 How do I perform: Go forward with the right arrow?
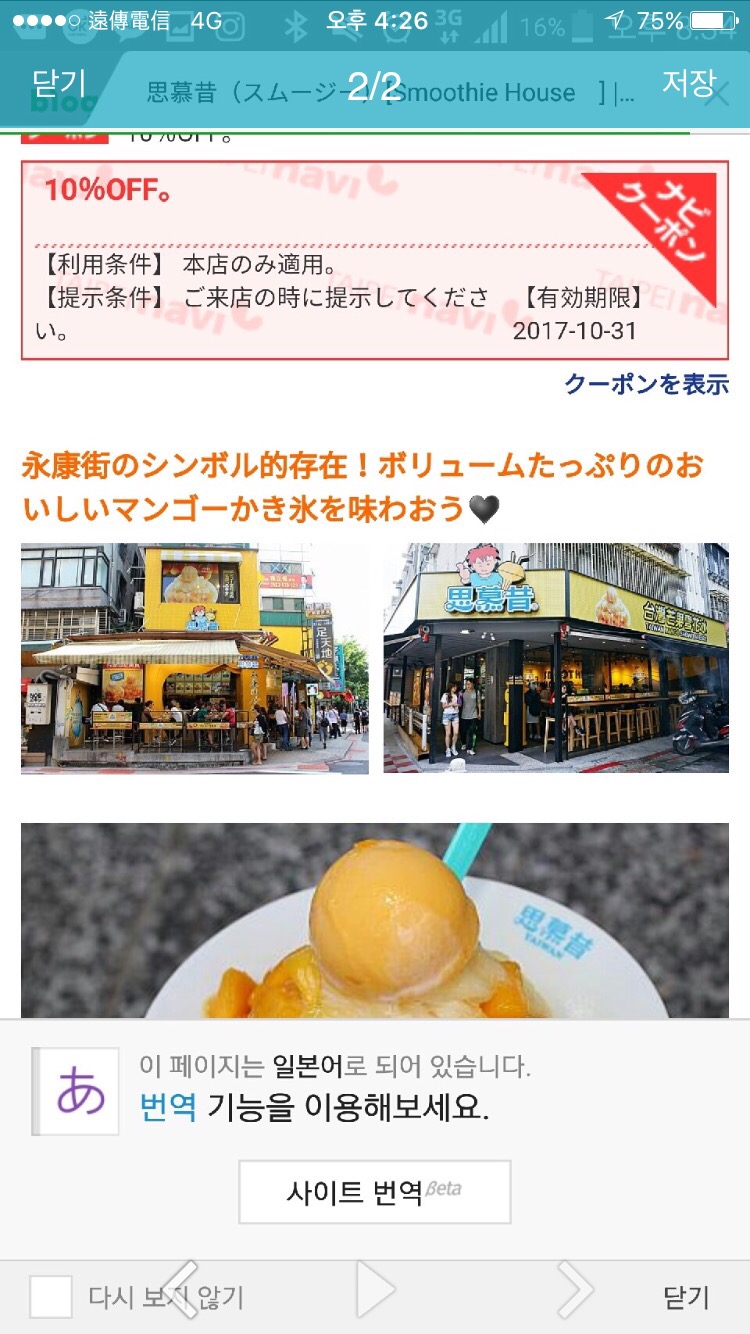(x=575, y=1288)
